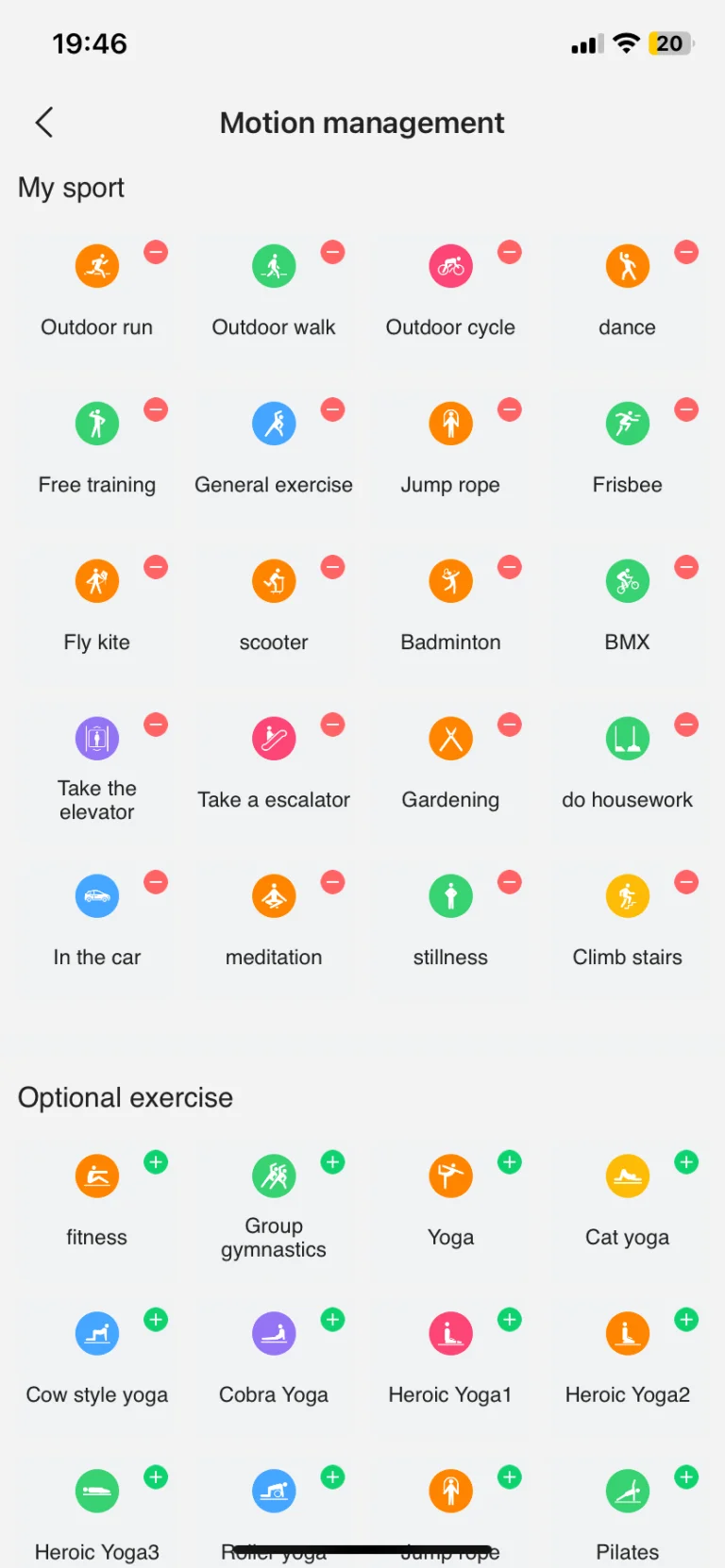The image size is (725, 1568).
Task: Add Group gymnastics exercise
Action: [x=332, y=1162]
